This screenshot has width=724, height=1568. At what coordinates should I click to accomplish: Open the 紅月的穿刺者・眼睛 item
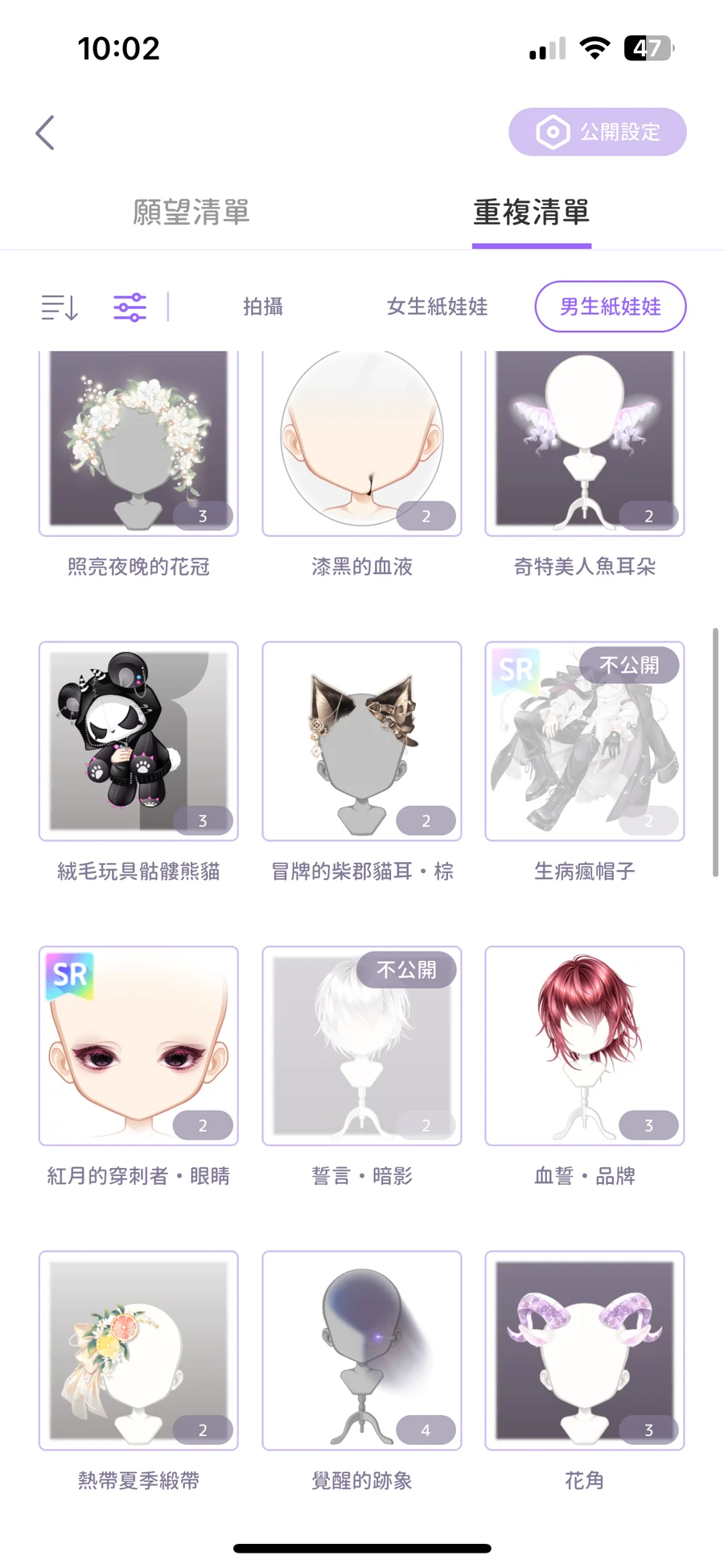138,1045
